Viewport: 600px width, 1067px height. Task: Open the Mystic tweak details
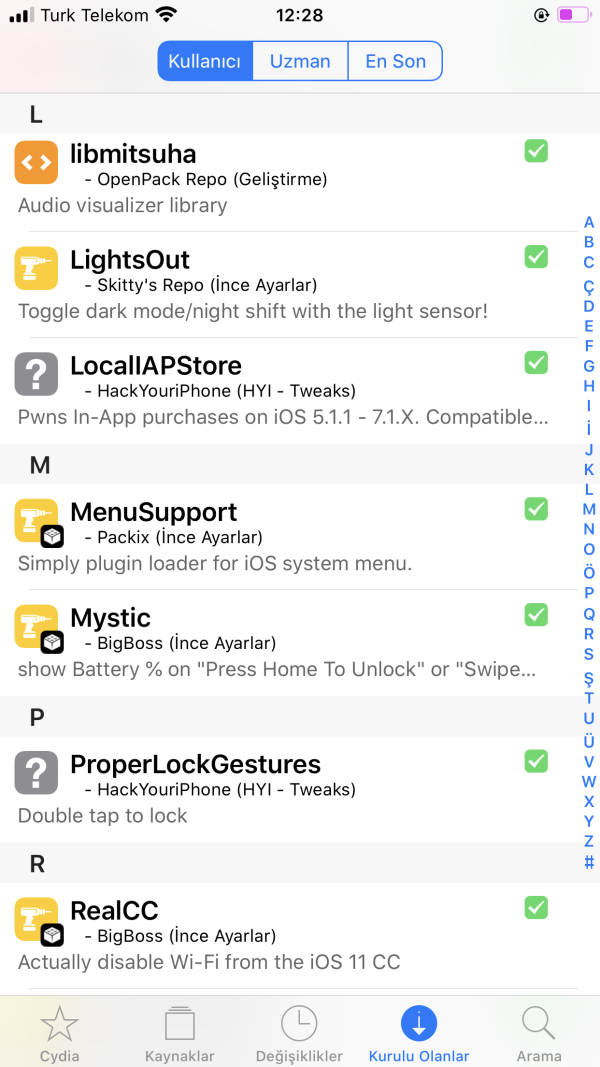click(280, 642)
